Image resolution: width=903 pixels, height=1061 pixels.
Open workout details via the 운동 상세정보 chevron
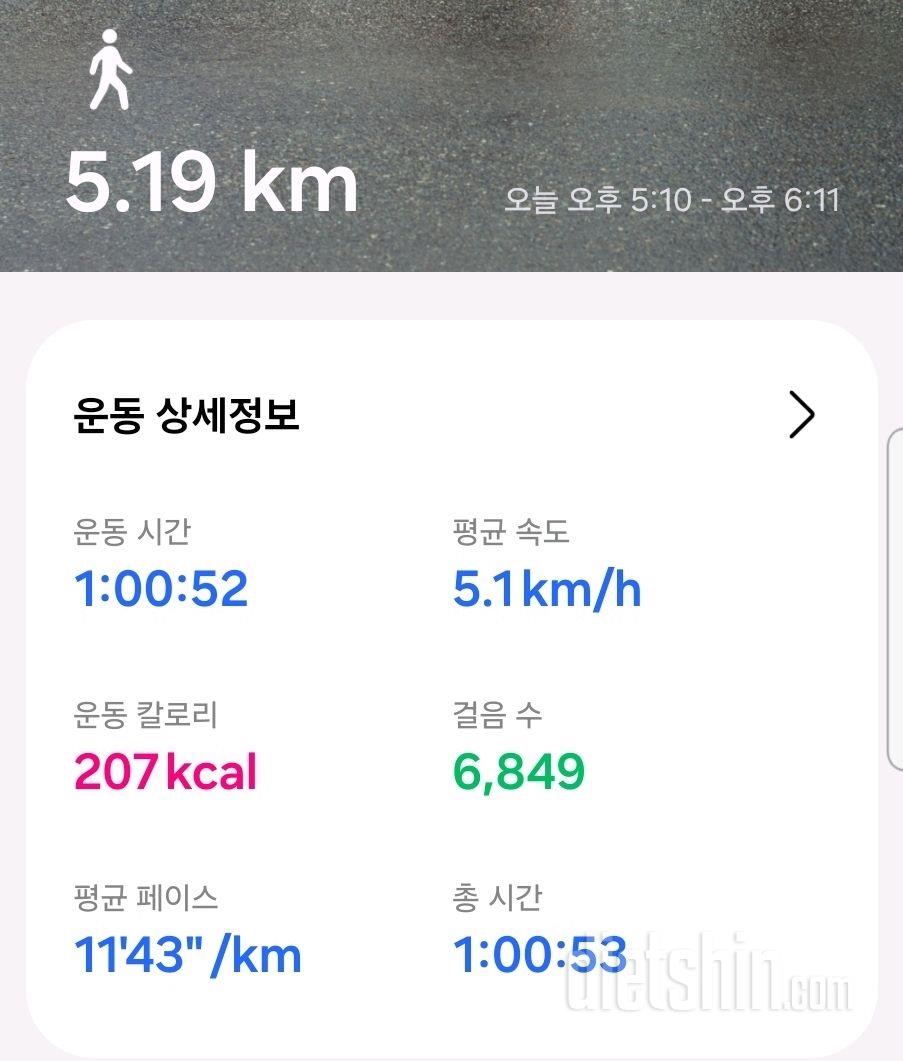coord(801,415)
